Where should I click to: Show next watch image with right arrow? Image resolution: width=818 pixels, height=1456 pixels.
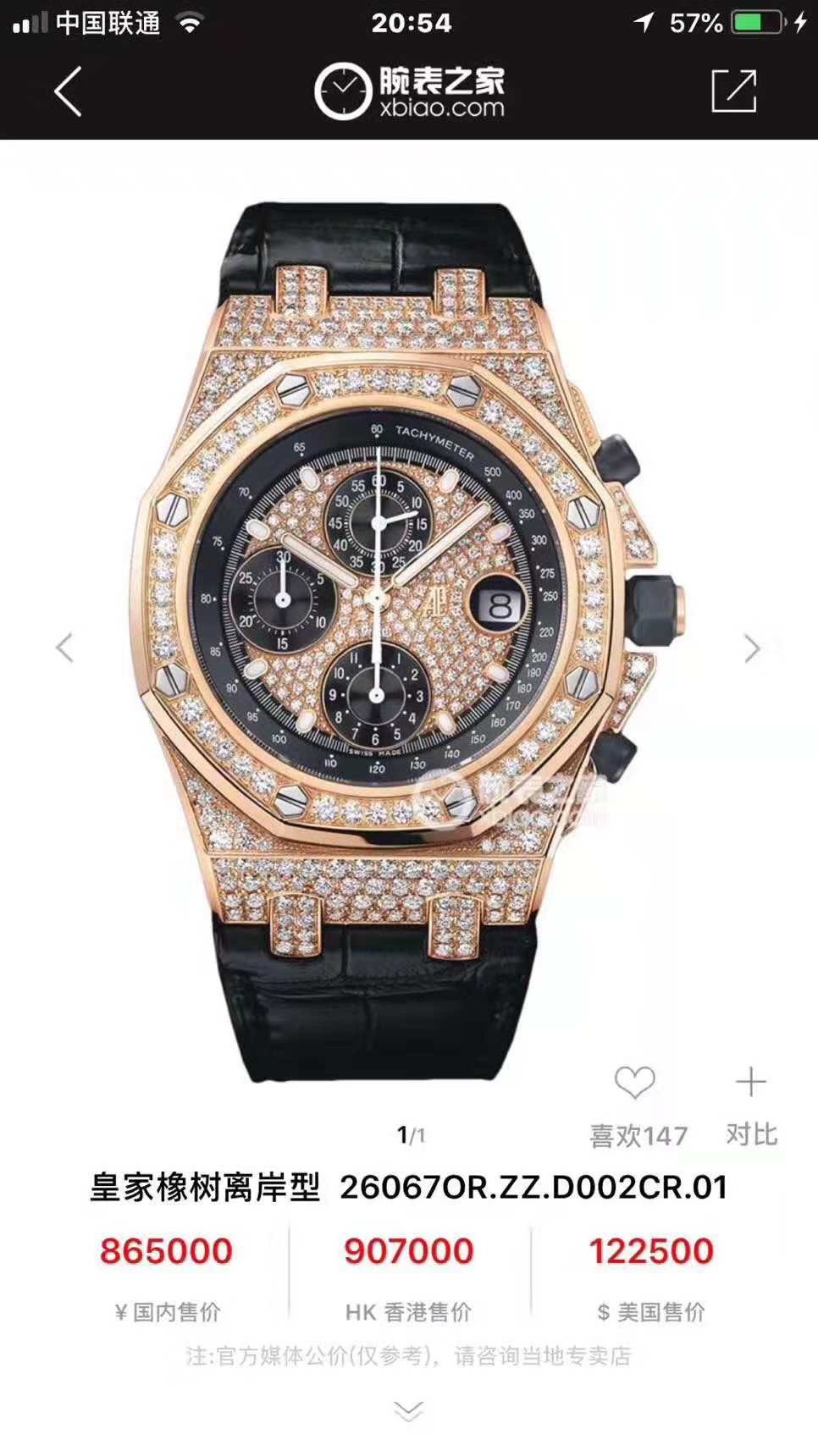752,648
